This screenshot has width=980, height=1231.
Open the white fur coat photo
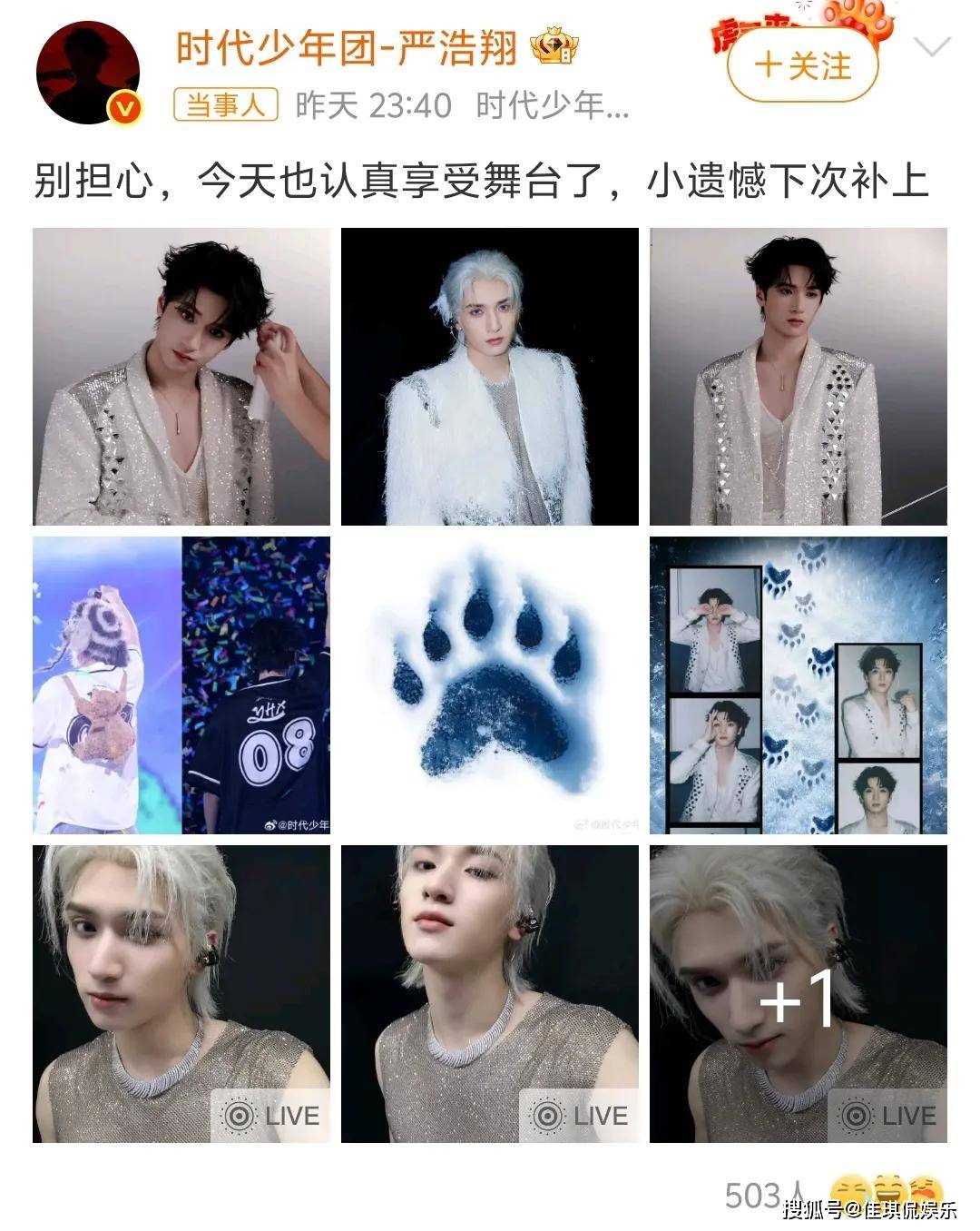tap(490, 377)
